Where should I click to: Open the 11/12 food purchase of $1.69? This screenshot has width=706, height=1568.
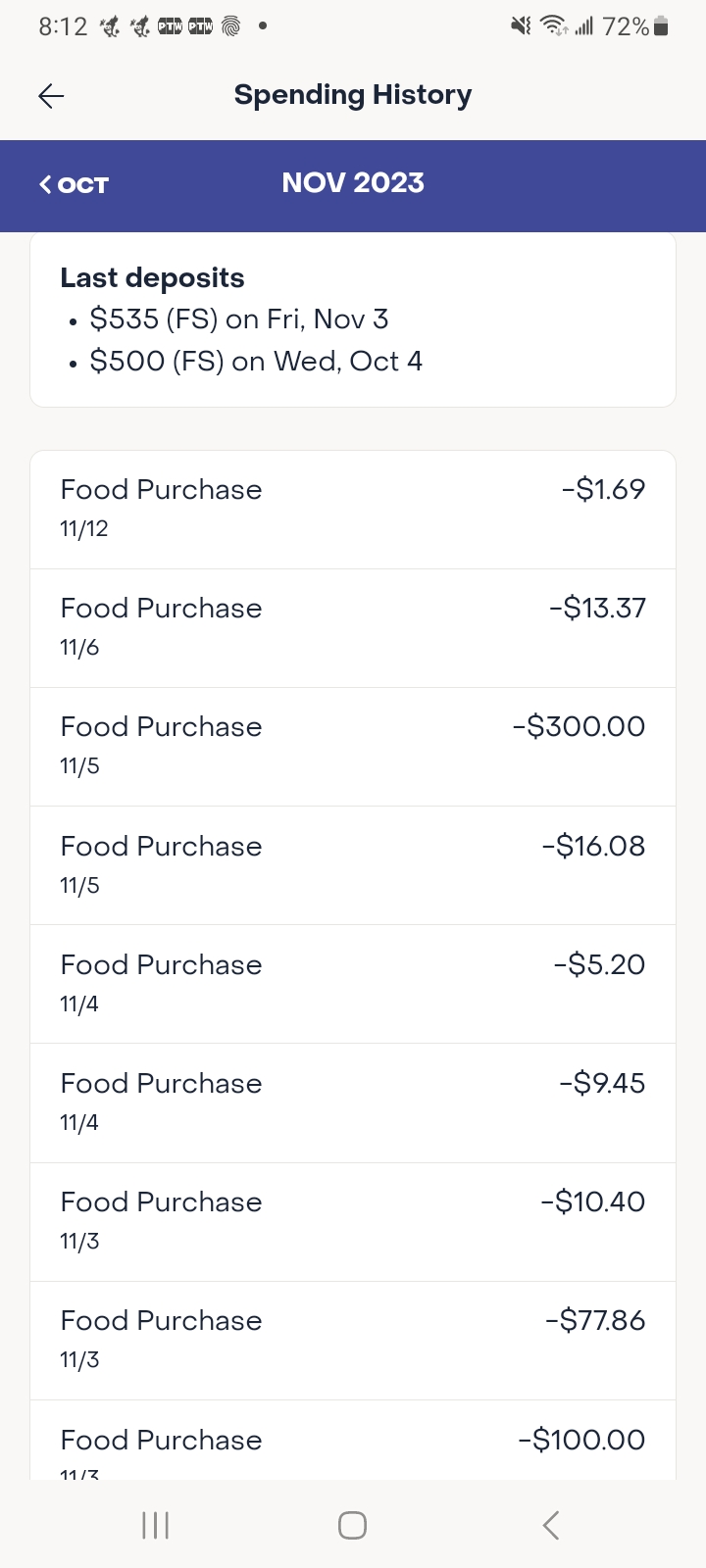click(353, 510)
